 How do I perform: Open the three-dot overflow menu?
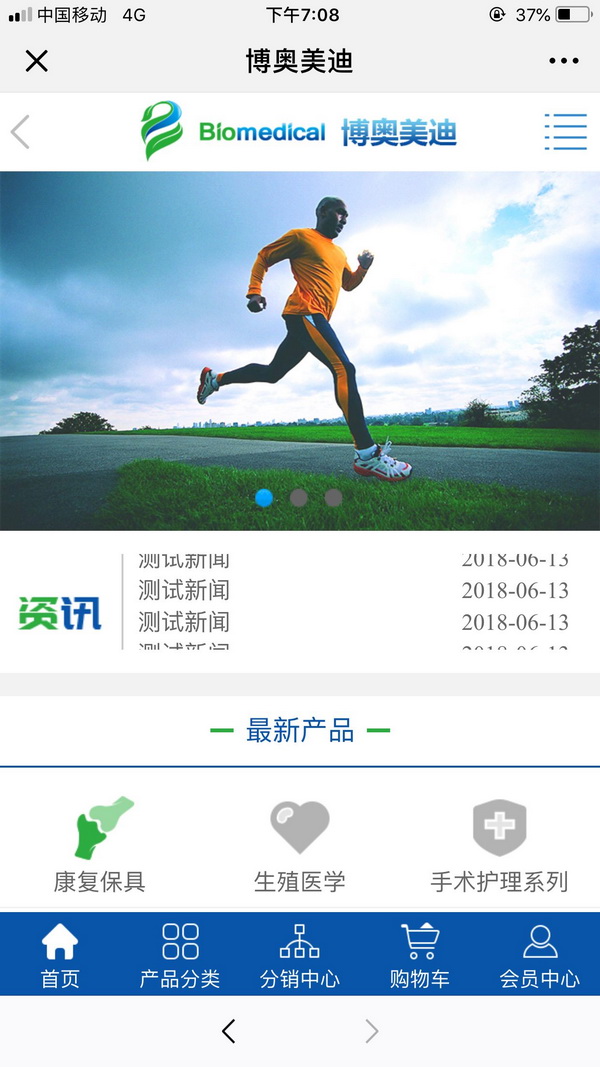[x=564, y=61]
